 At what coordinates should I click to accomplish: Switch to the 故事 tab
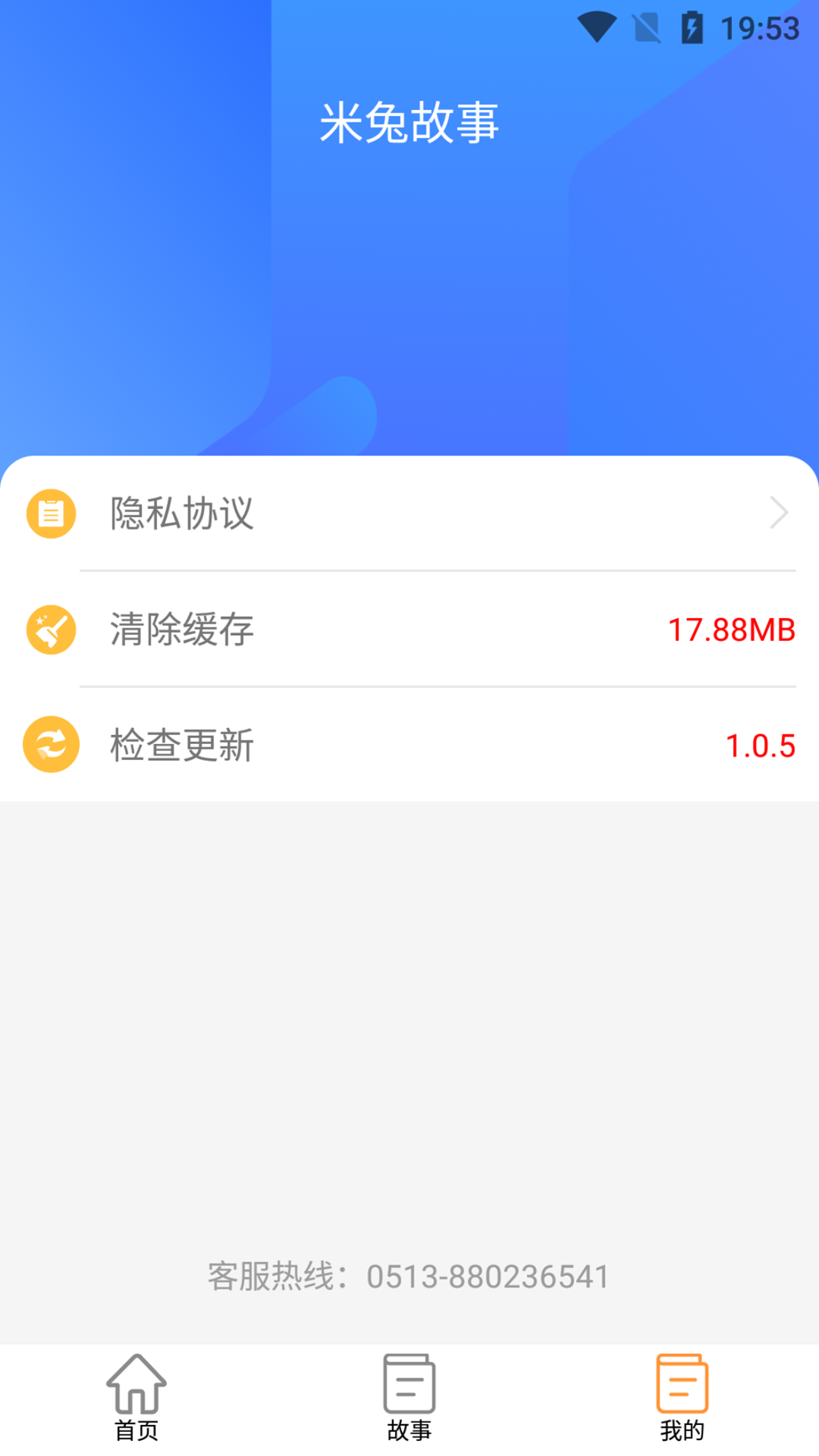[x=409, y=1429]
